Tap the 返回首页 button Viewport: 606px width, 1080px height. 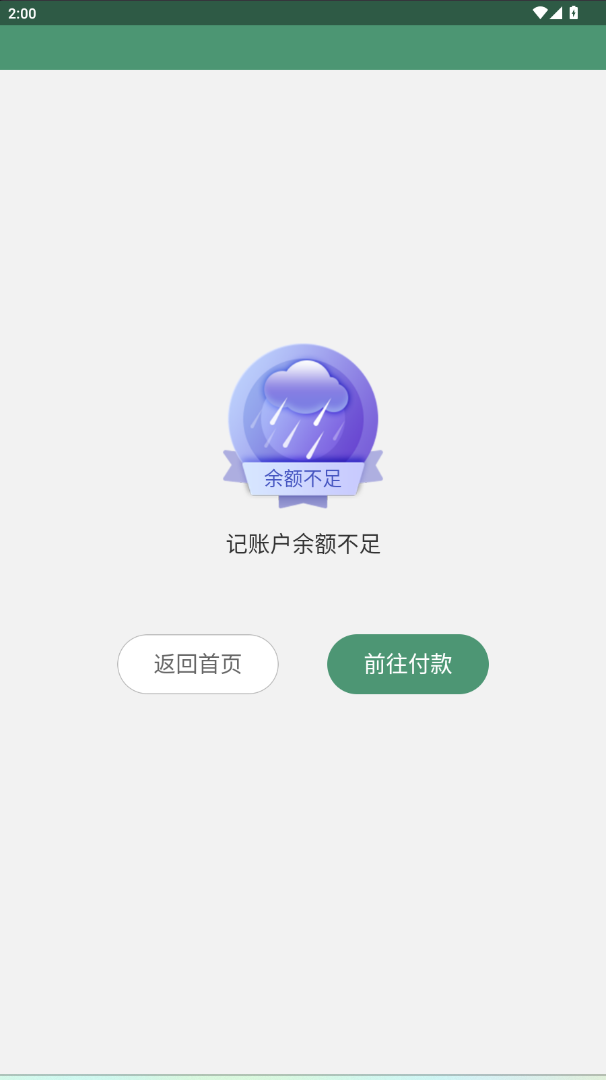pos(198,664)
